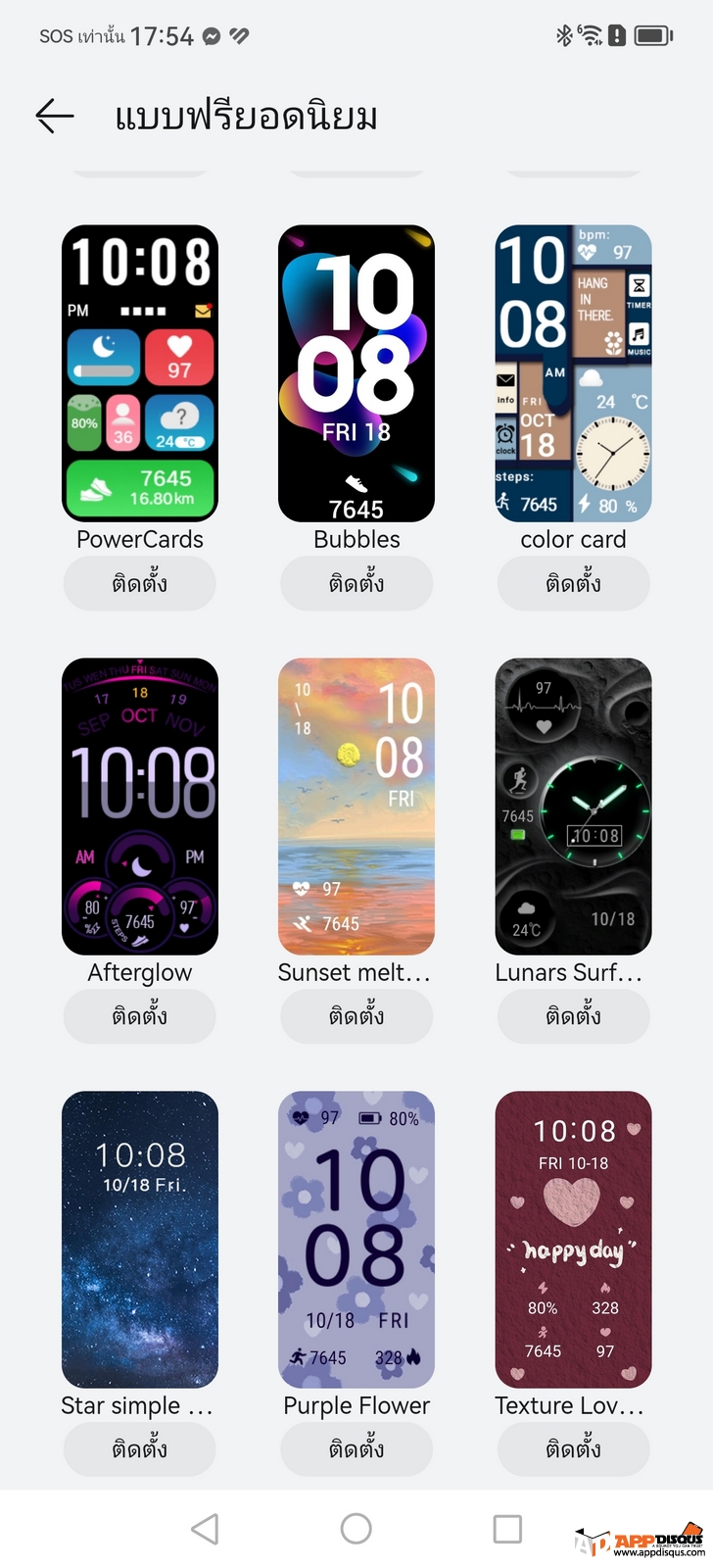Open the Afterglow watch face preview
Viewport: 713px width, 1568px height.
click(x=140, y=806)
